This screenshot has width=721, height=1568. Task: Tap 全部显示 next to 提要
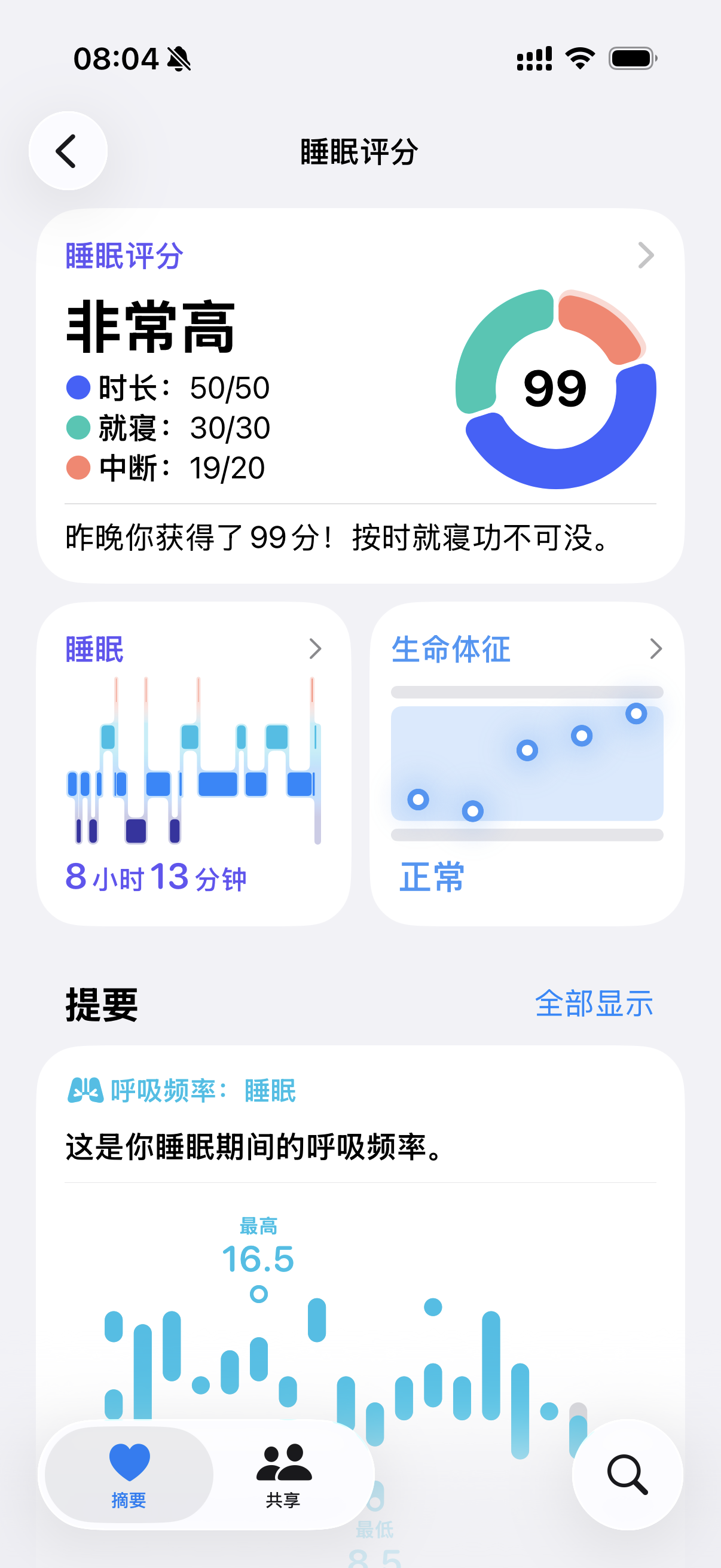click(x=594, y=1003)
